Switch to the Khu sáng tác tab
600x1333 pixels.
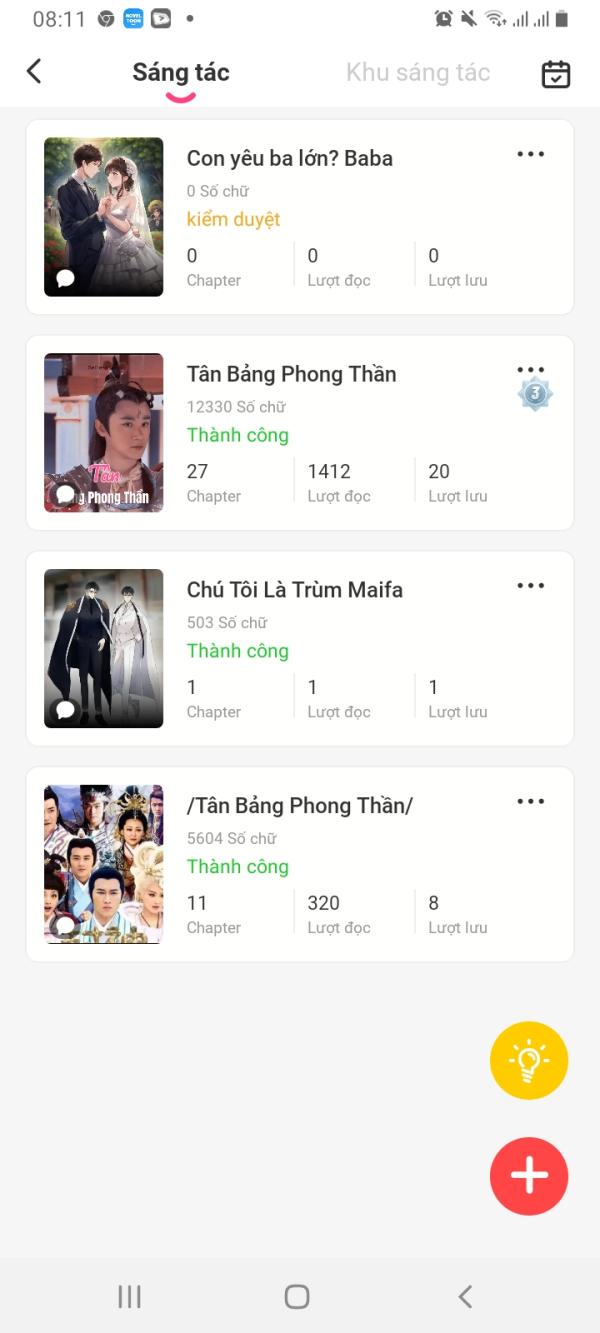pos(418,72)
